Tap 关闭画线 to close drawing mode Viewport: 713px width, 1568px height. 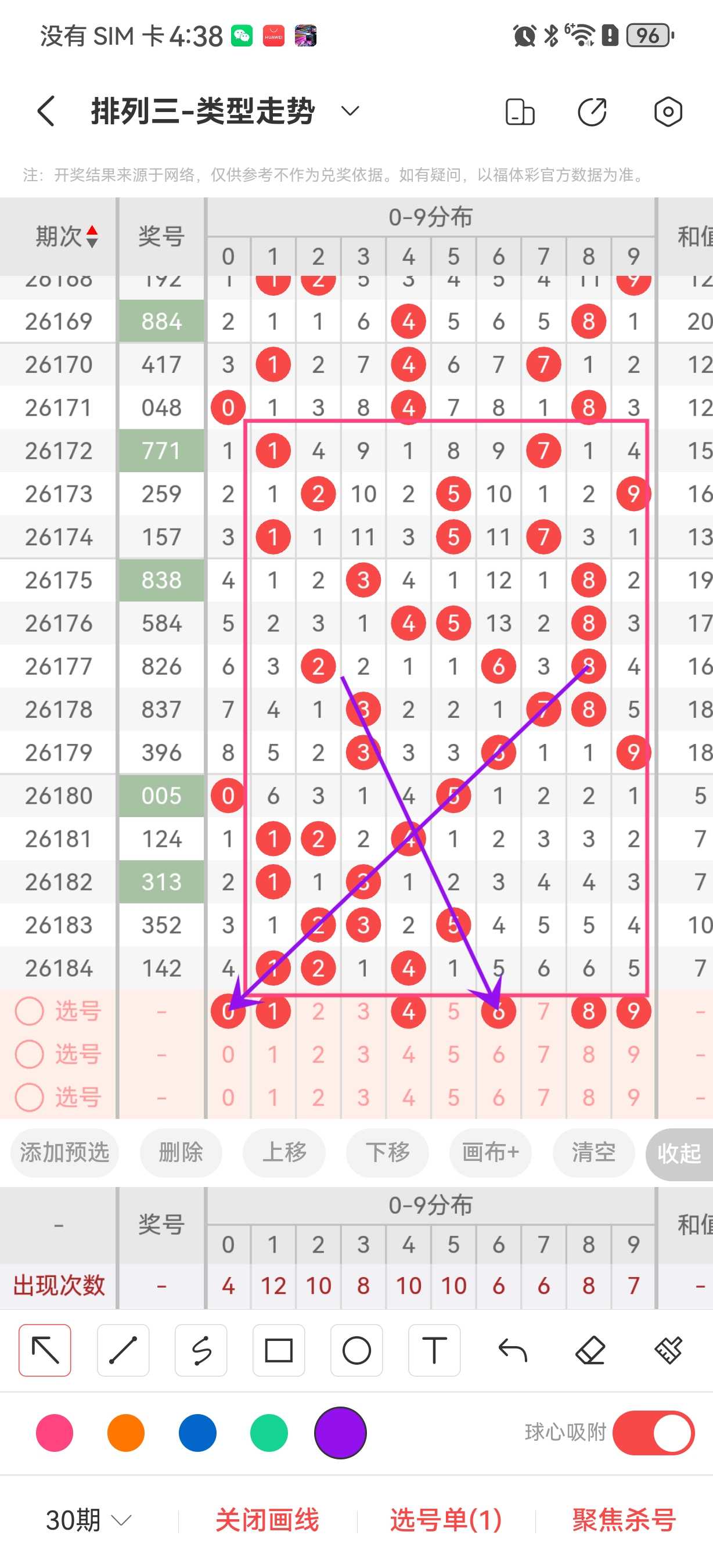[x=267, y=1520]
